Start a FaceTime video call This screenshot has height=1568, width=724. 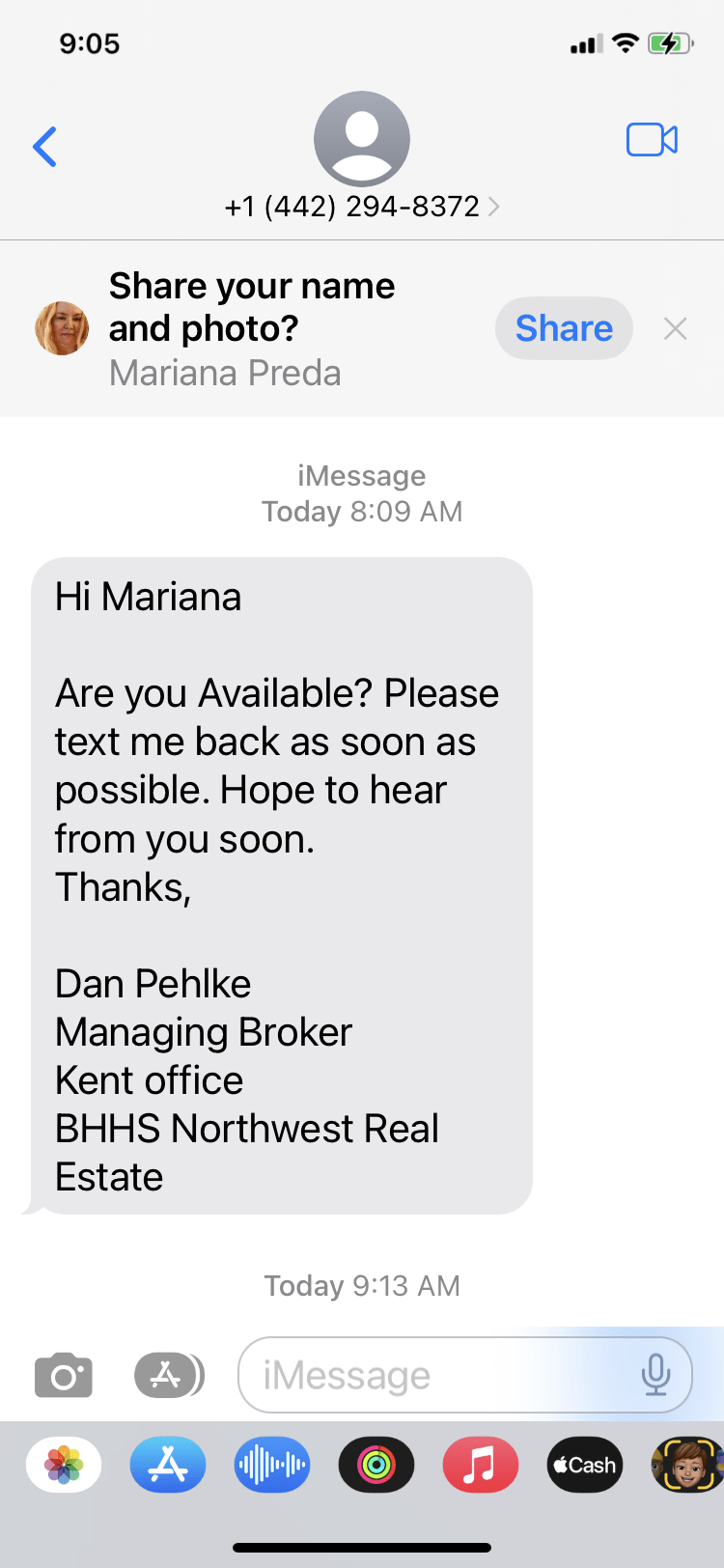pyautogui.click(x=652, y=141)
